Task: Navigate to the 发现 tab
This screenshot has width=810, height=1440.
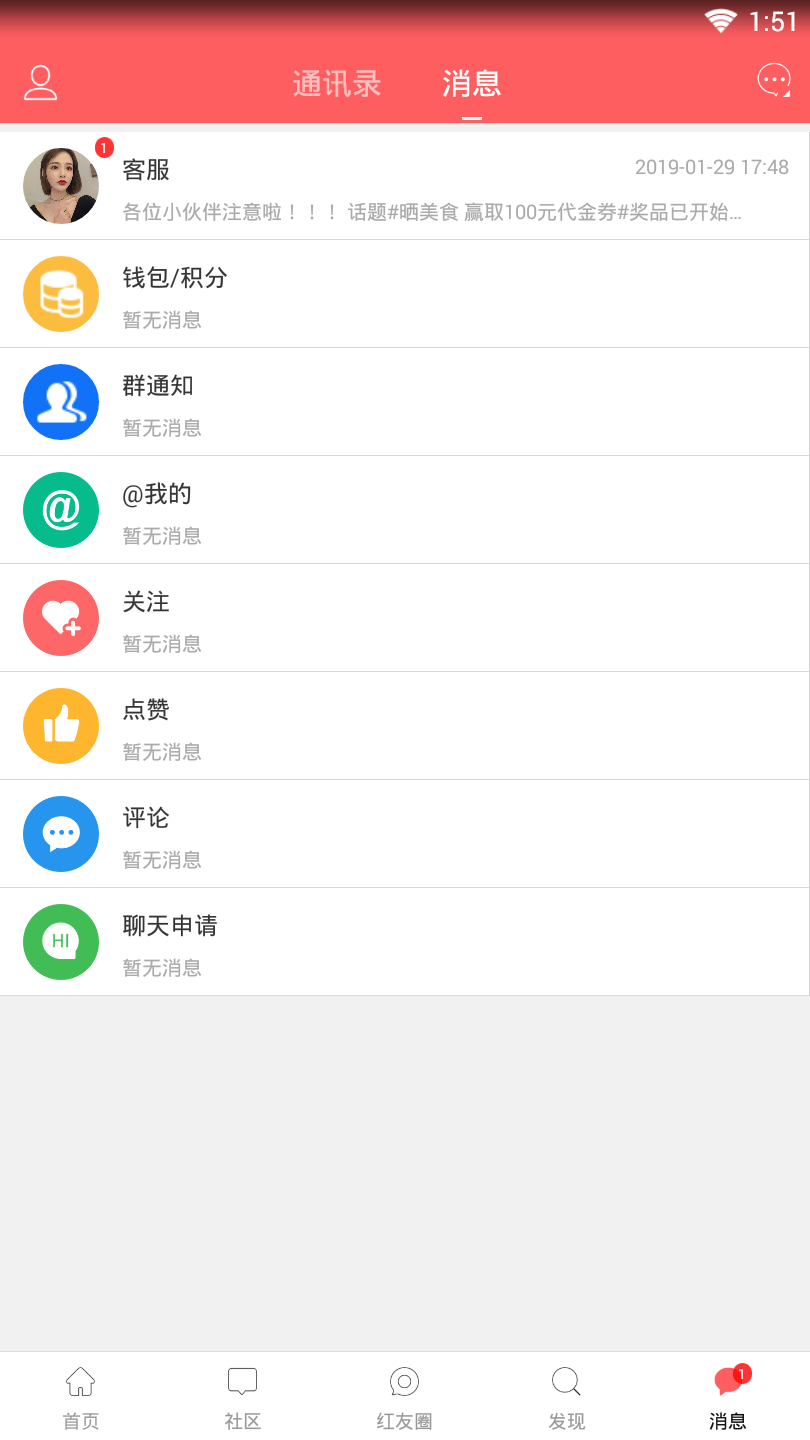Action: tap(566, 1398)
